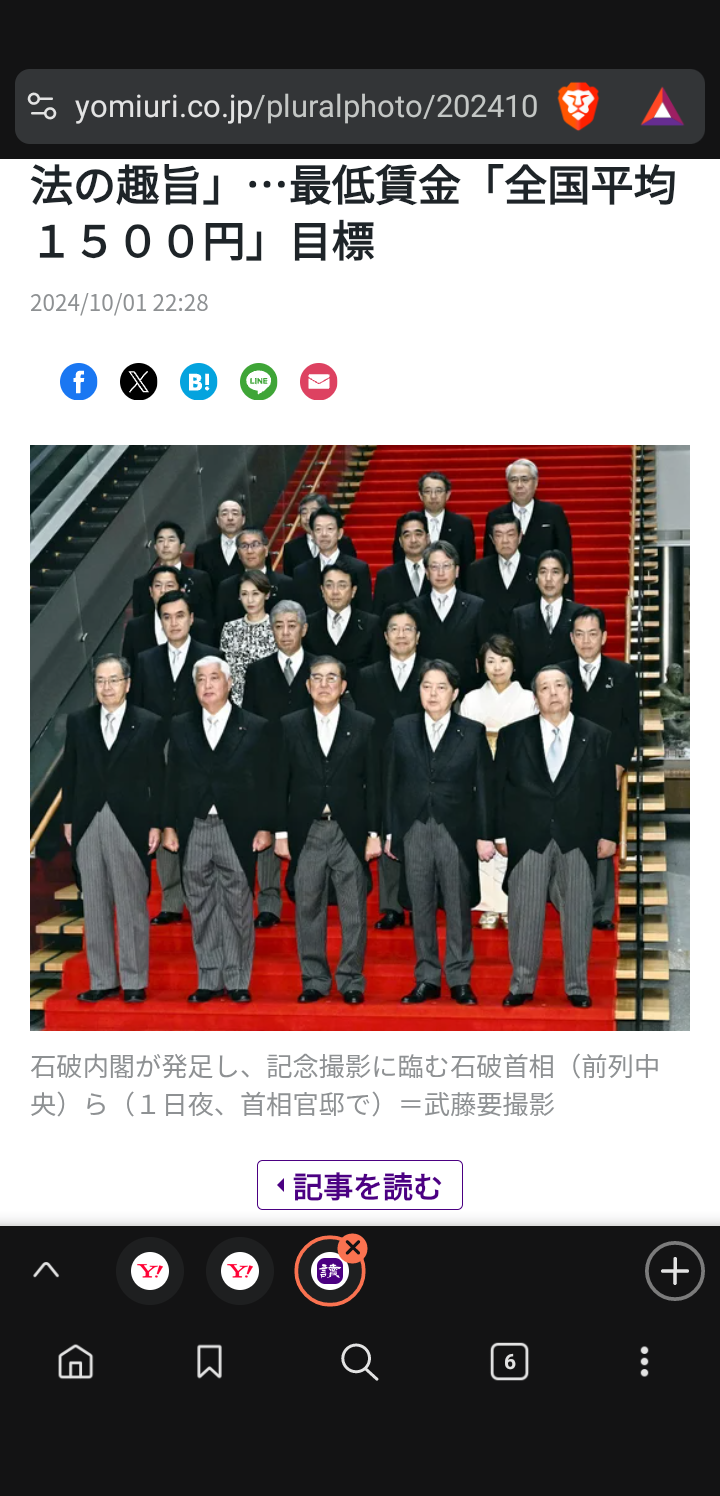Close the current Yomiuri tab
720x1496 pixels.
point(352,1248)
